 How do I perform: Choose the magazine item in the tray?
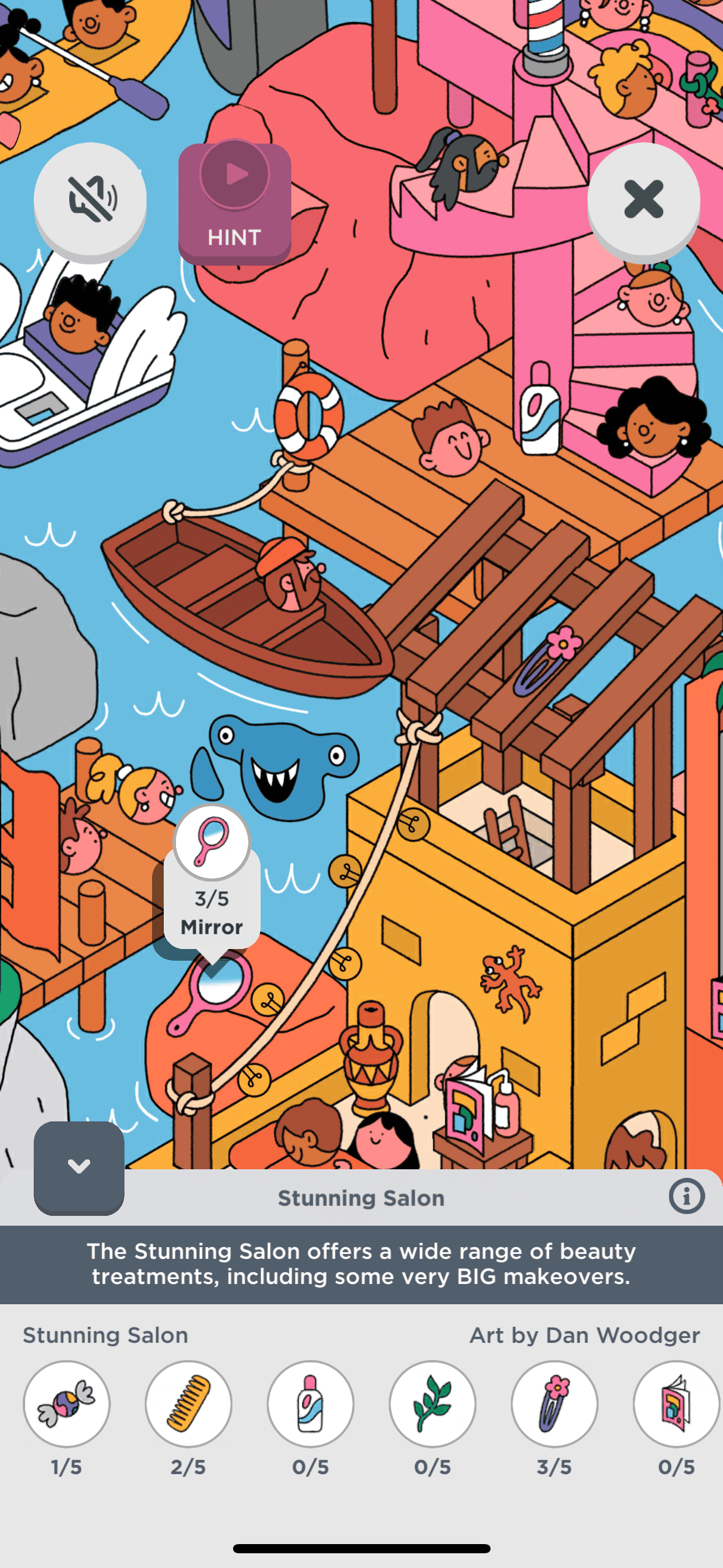(x=676, y=1404)
